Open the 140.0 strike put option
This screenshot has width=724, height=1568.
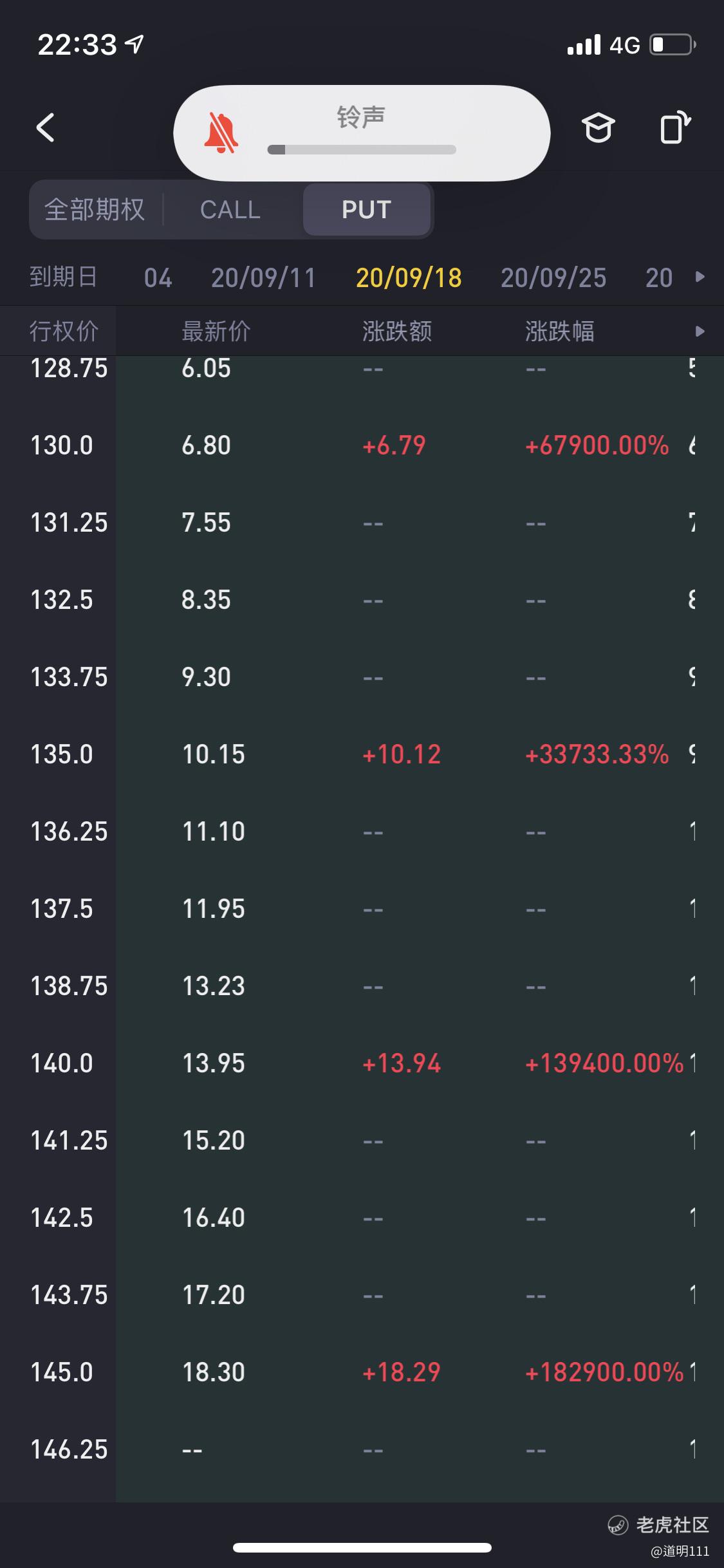click(362, 1063)
